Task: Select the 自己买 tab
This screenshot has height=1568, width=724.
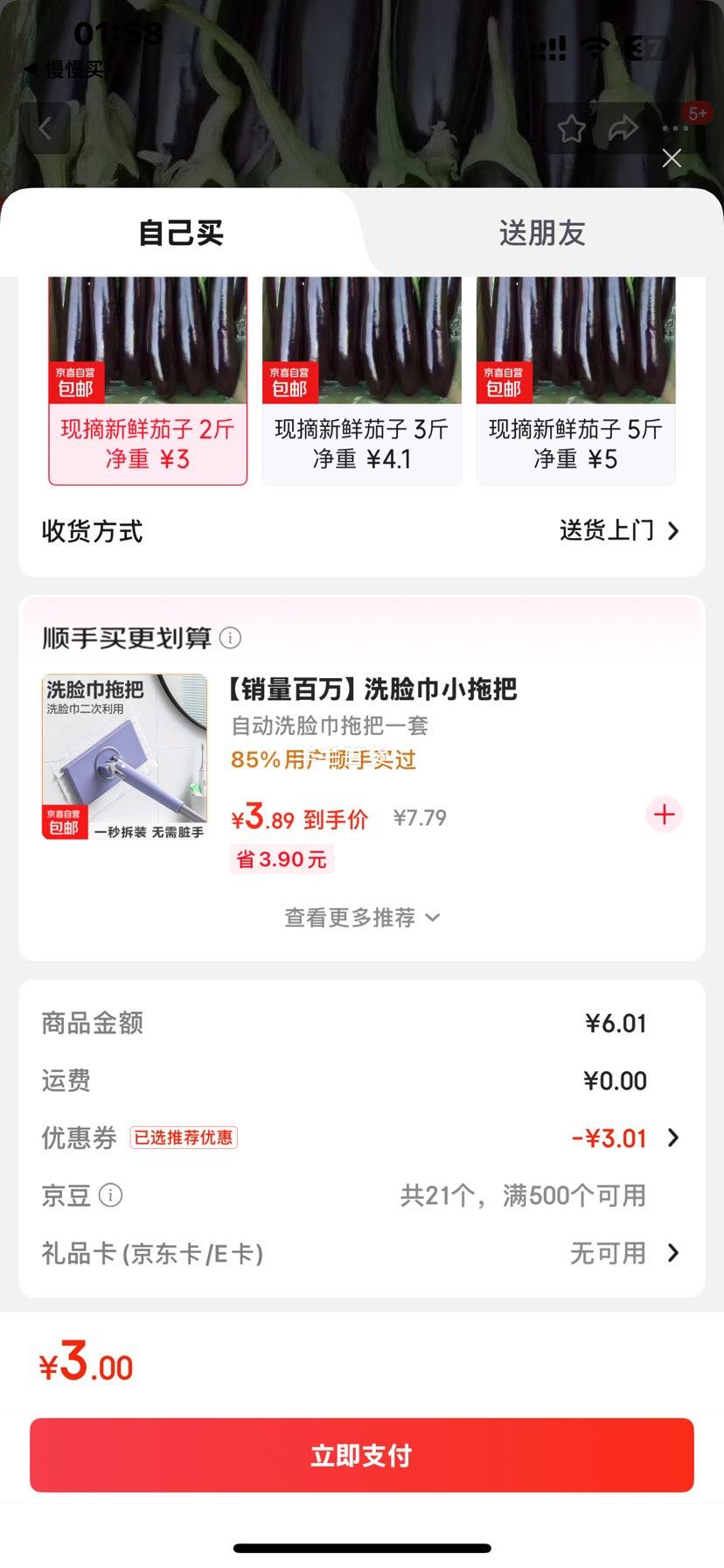Action: (181, 234)
